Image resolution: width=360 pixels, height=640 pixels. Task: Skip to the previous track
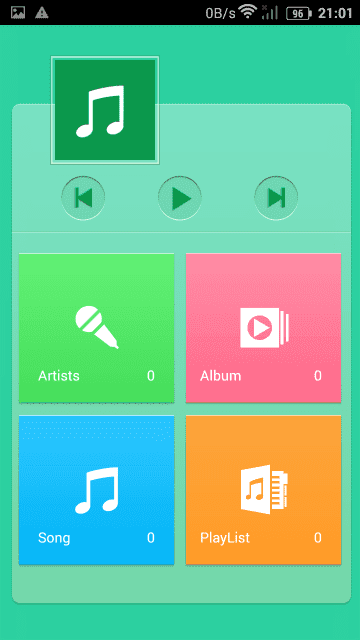tap(83, 198)
